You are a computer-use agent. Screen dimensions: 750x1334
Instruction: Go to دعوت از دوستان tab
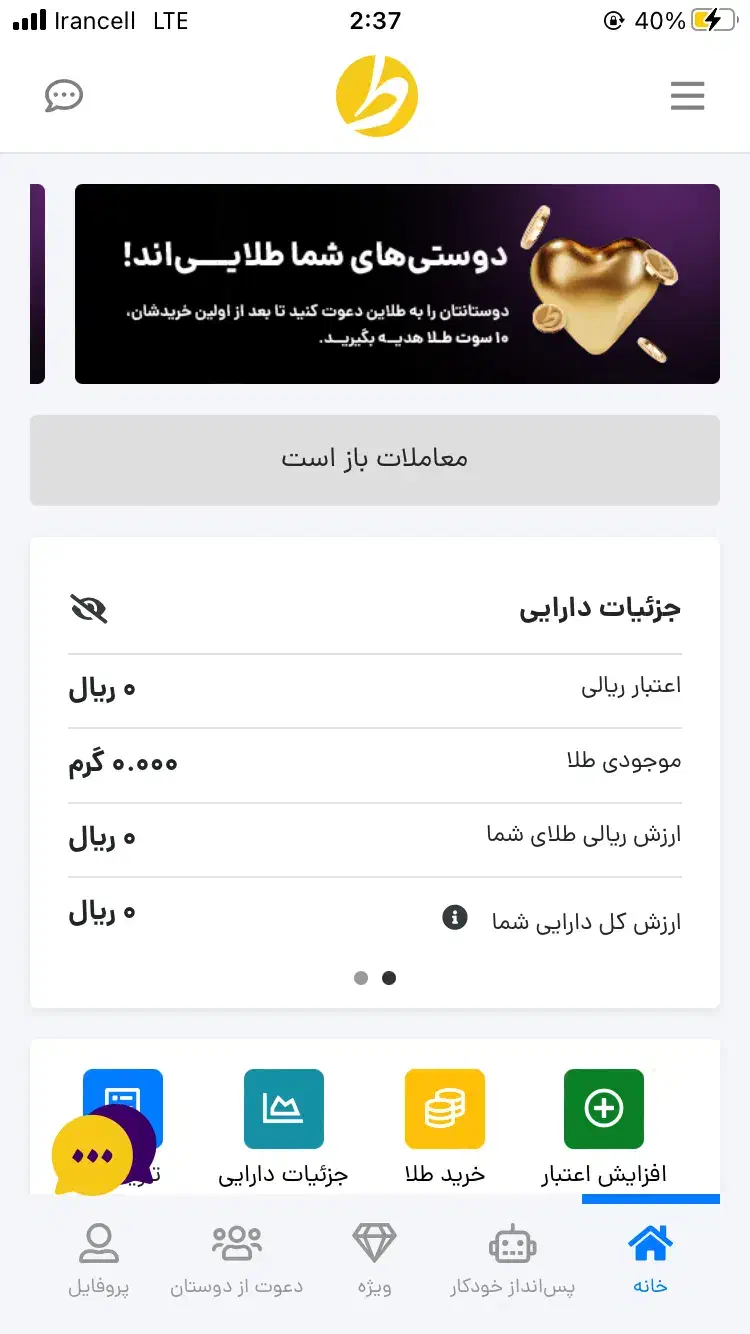[236, 1260]
